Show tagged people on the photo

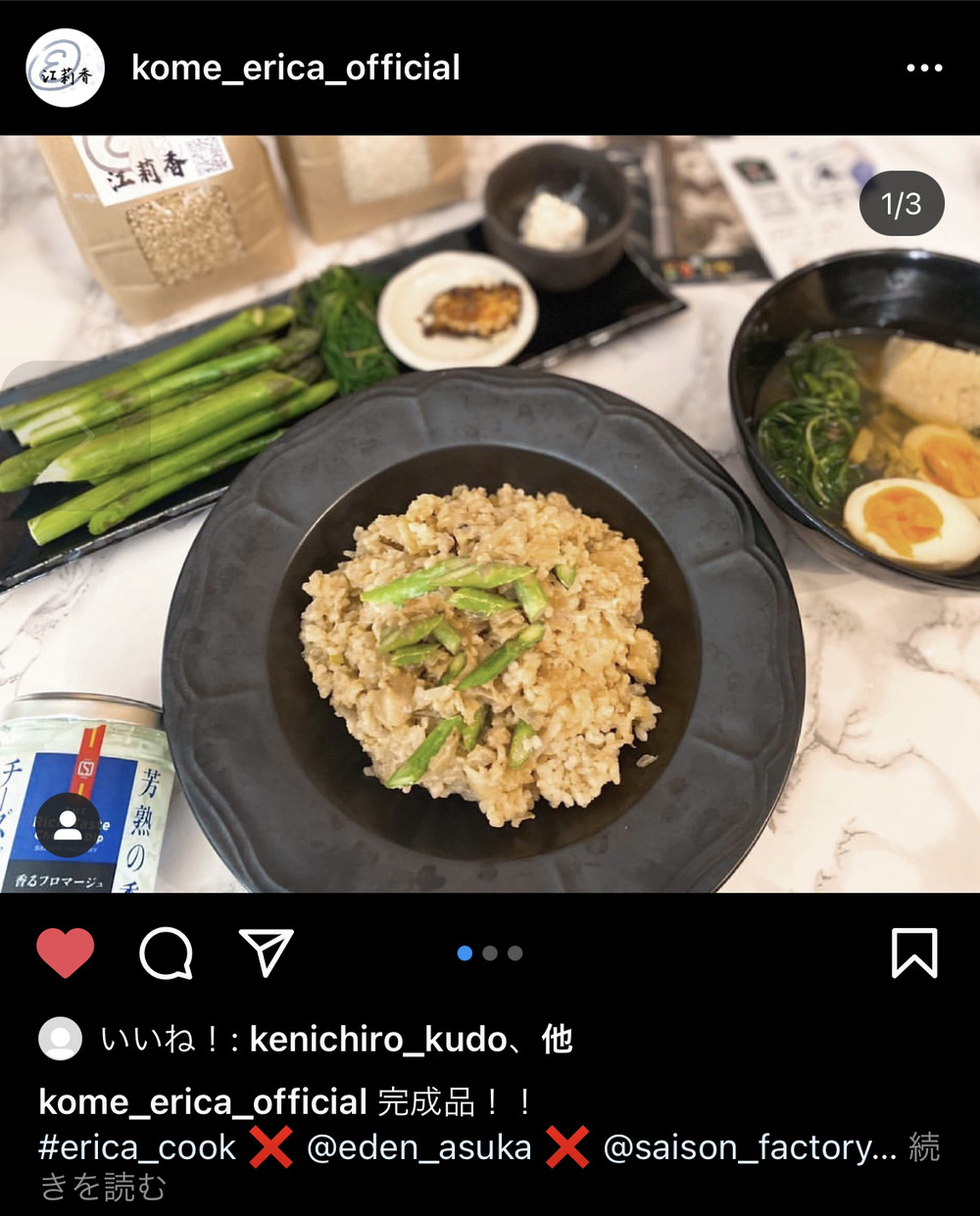pyautogui.click(x=68, y=825)
